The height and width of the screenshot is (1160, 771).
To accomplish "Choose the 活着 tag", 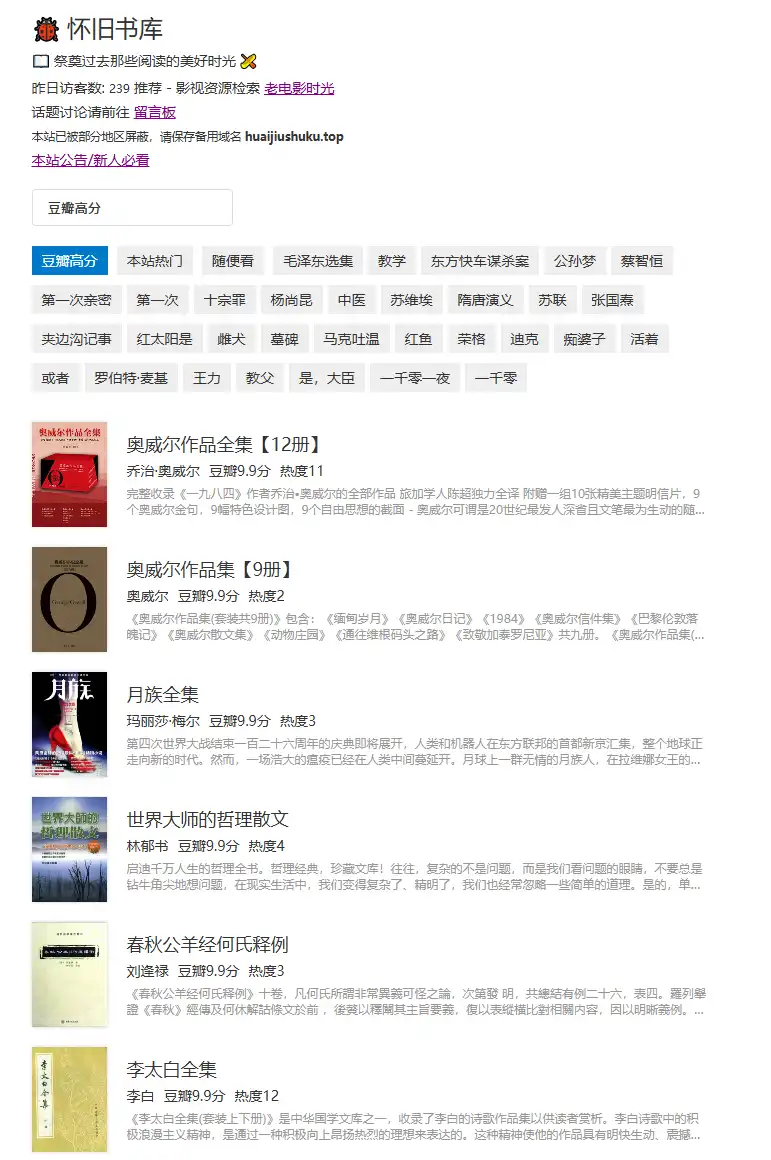I will (x=644, y=339).
